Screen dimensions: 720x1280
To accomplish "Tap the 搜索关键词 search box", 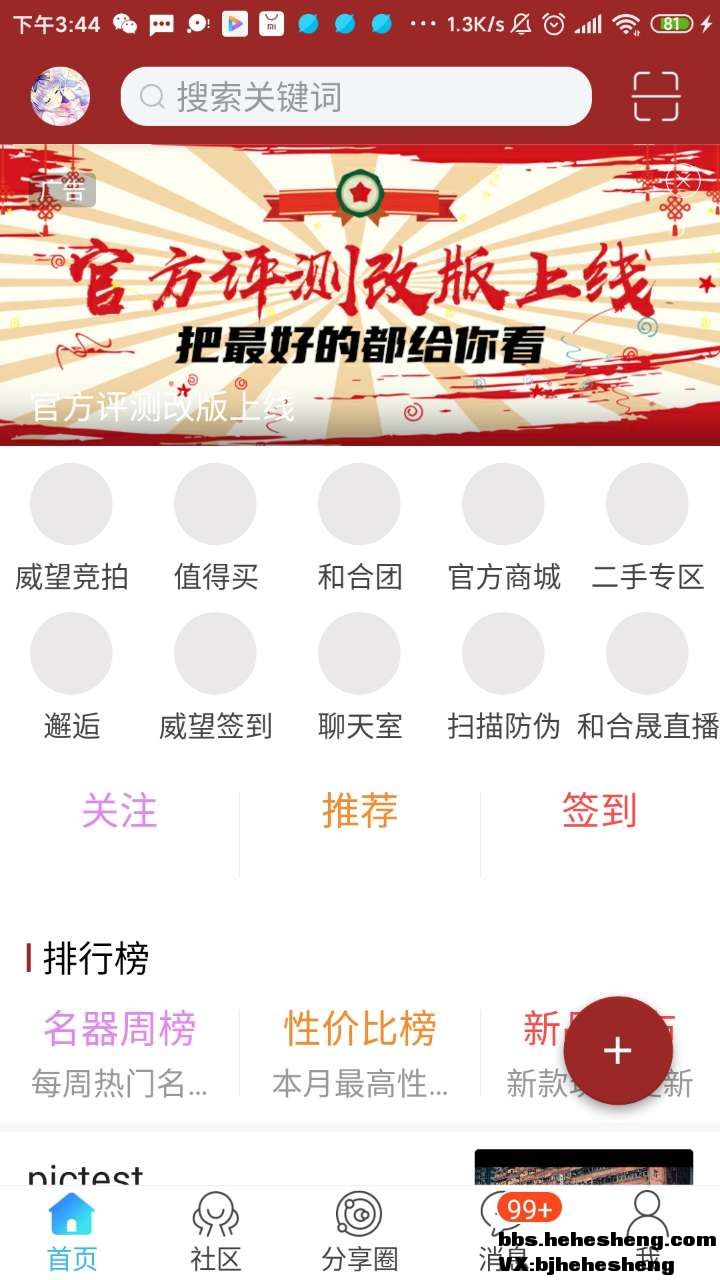I will (x=356, y=96).
